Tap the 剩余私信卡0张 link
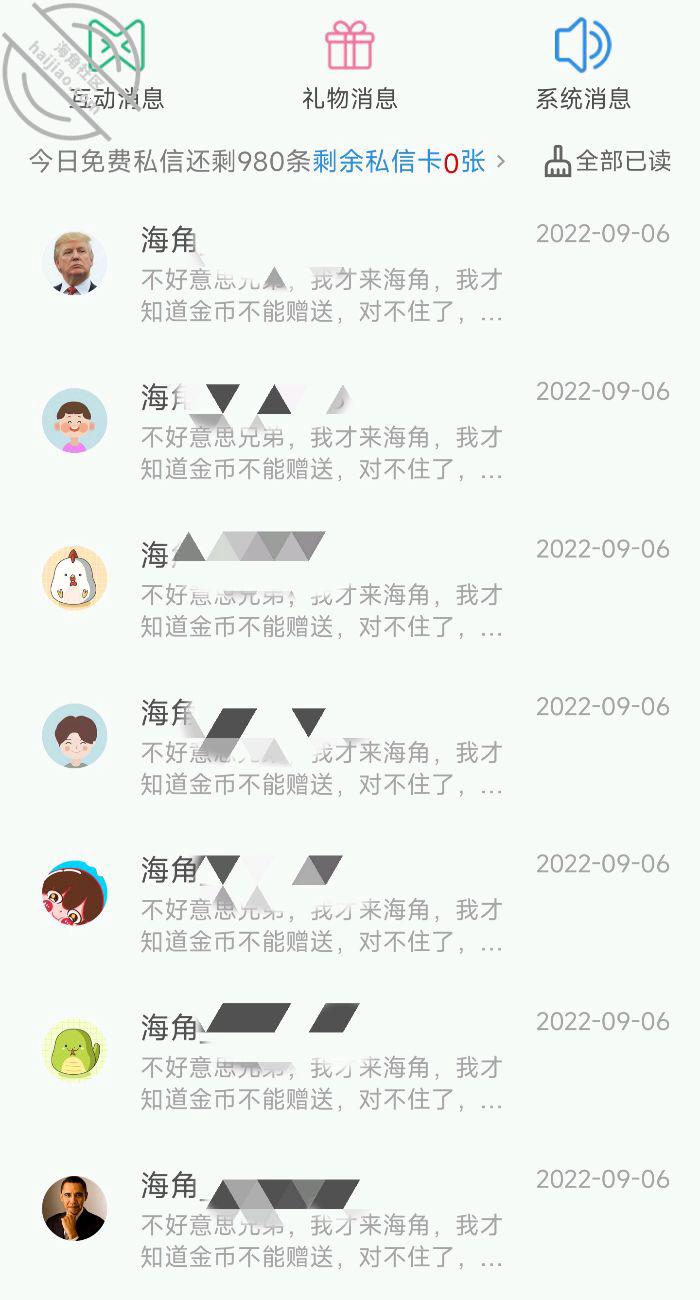This screenshot has width=700, height=1300. 408,161
